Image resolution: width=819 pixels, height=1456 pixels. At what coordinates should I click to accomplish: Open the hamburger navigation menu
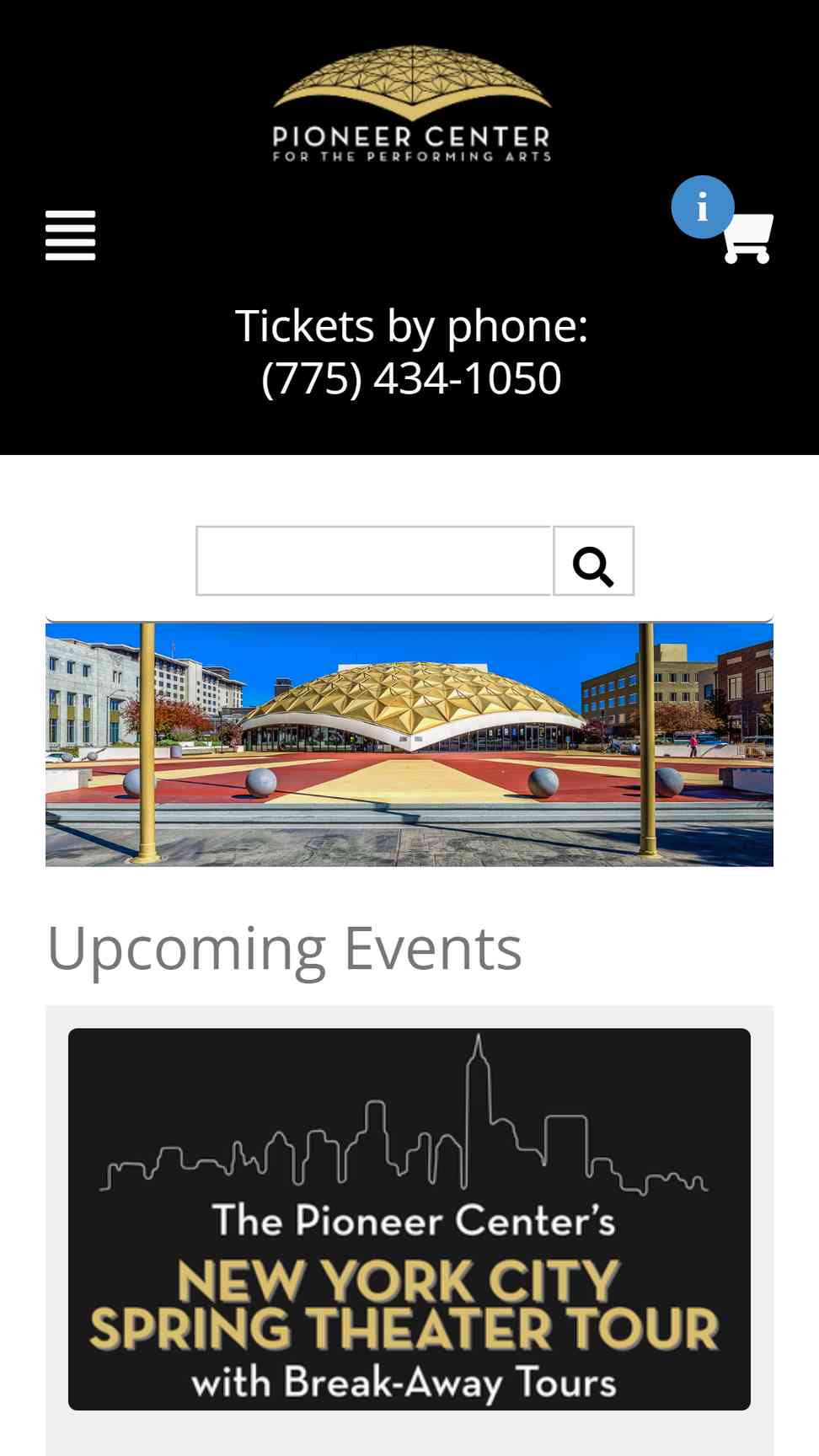70,235
